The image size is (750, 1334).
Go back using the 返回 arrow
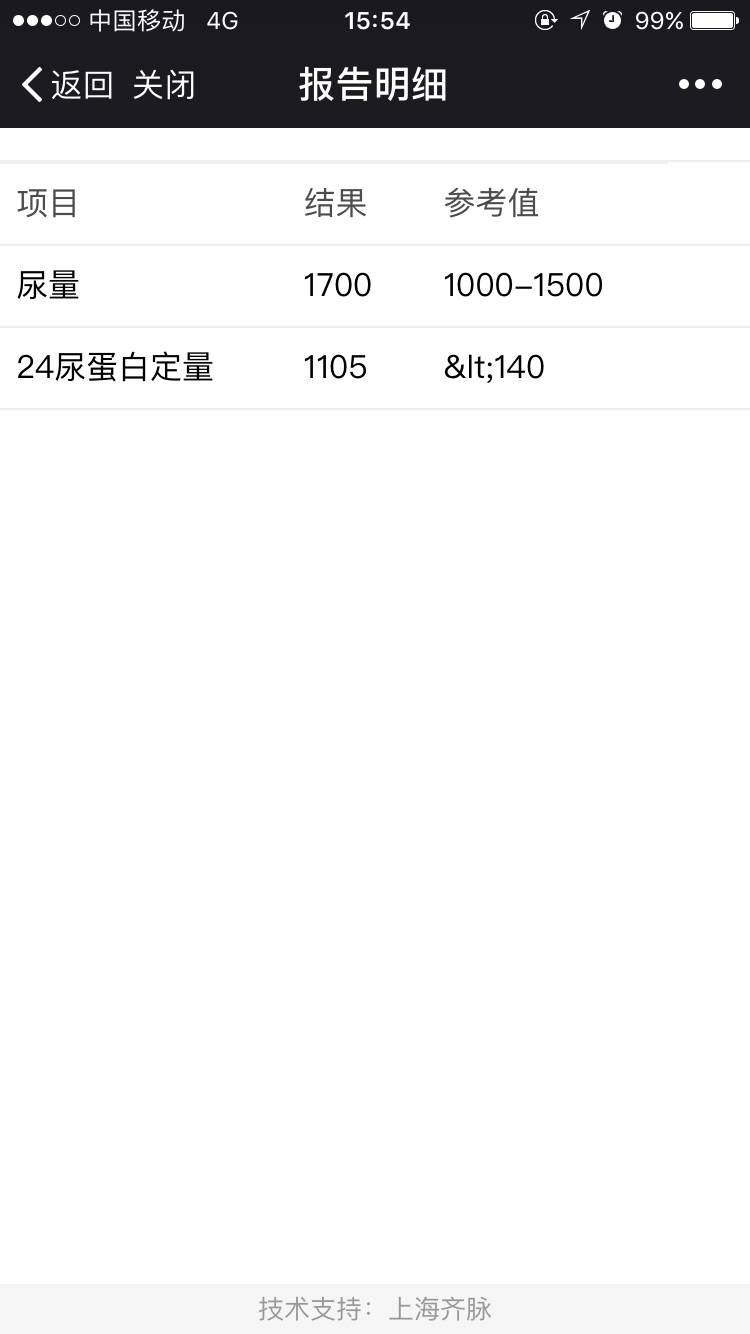coord(66,85)
